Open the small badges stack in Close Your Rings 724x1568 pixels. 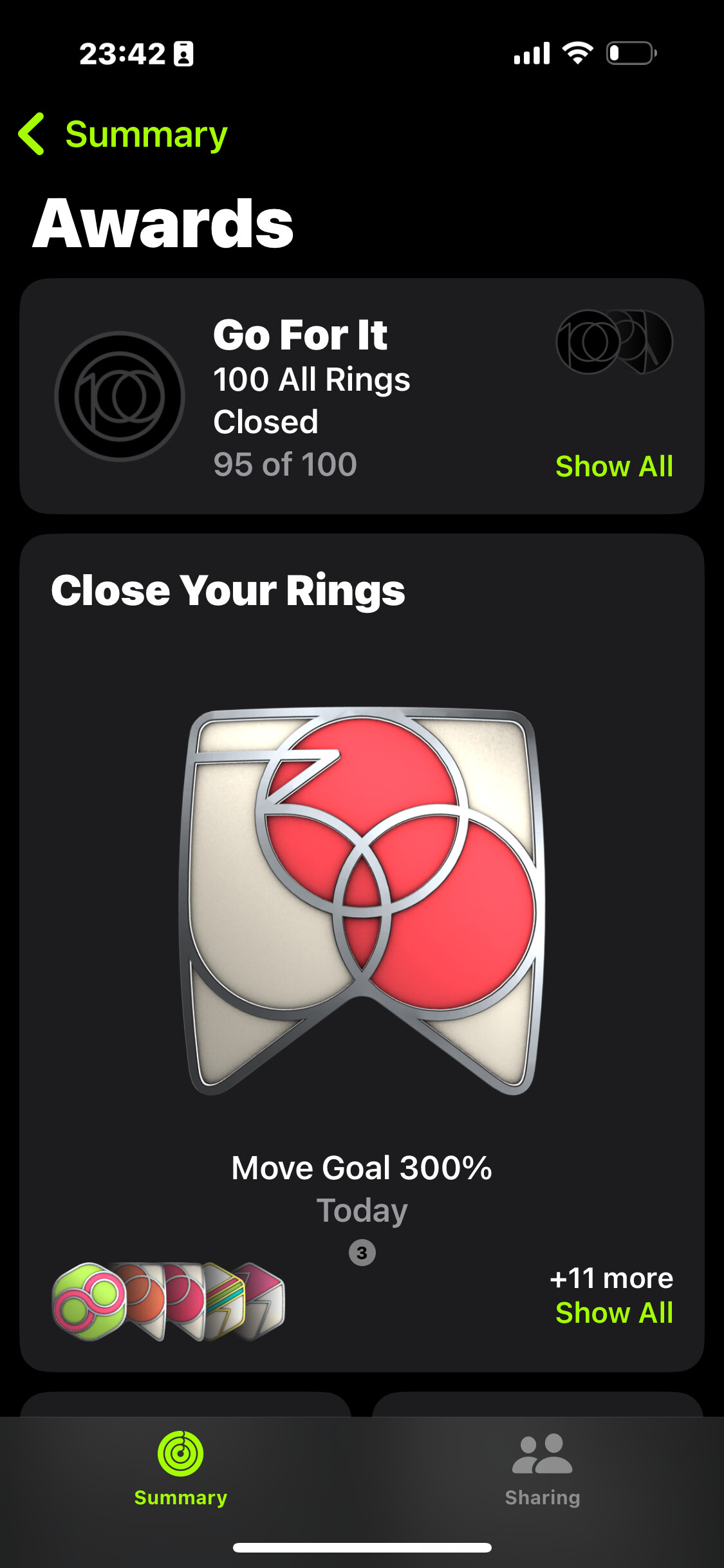click(169, 1302)
